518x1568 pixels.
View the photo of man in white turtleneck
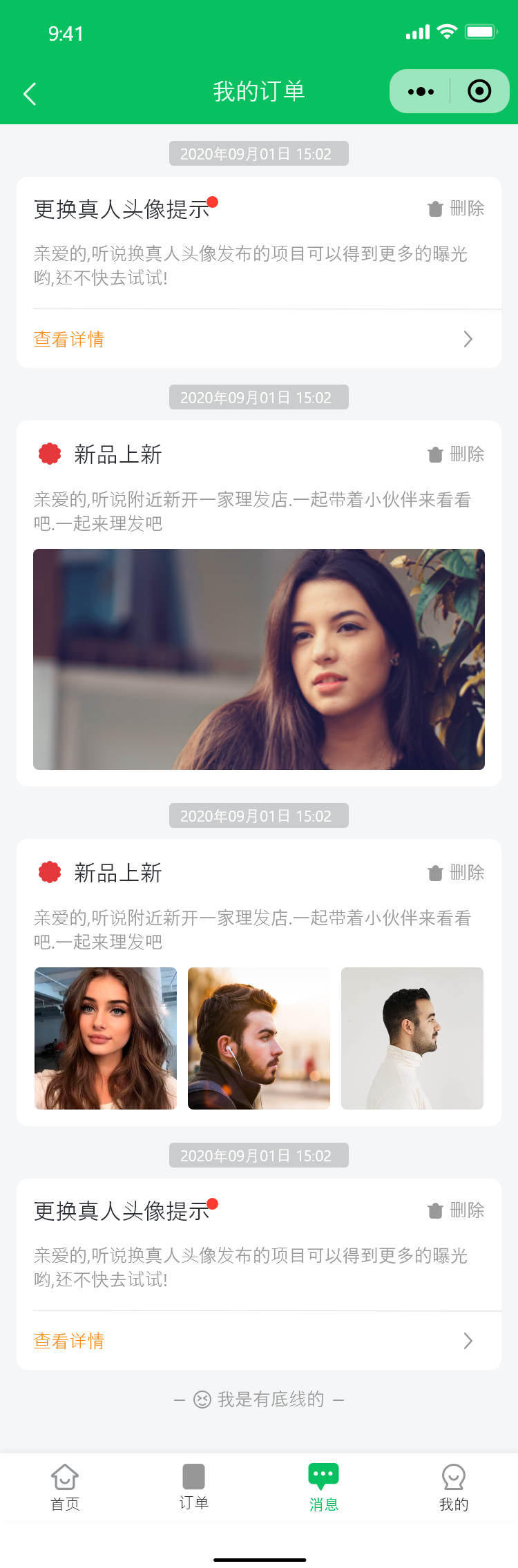click(412, 1038)
